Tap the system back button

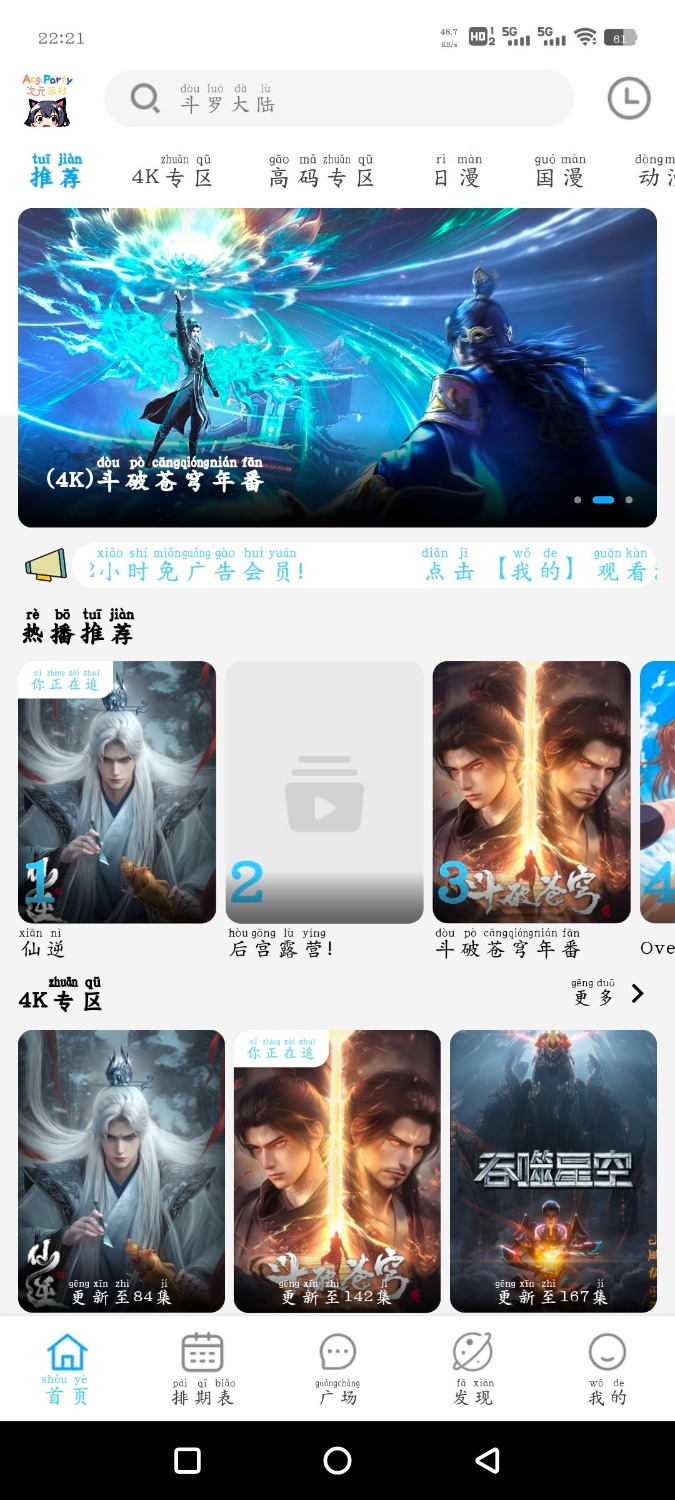tap(487, 1461)
